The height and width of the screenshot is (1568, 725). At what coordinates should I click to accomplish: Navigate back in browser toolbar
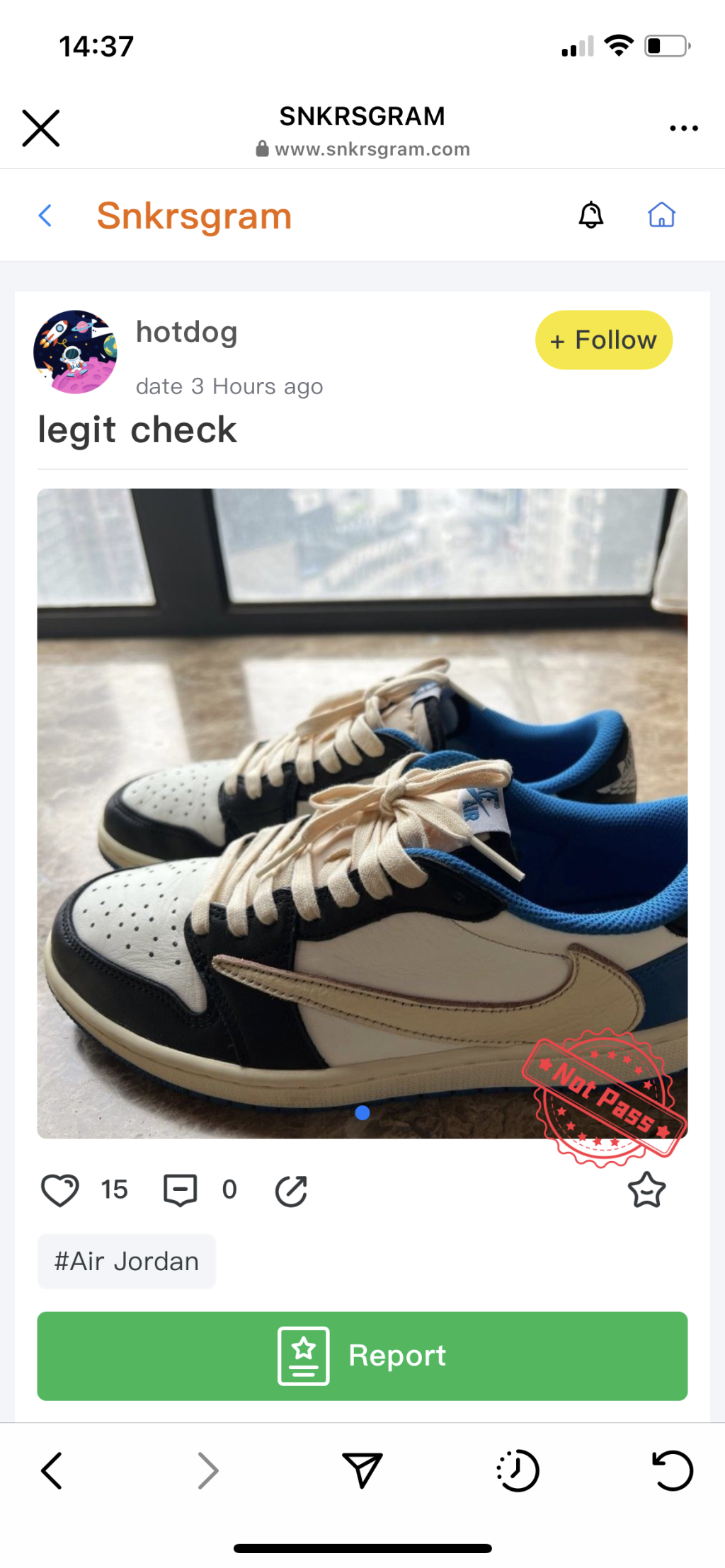(x=52, y=1470)
